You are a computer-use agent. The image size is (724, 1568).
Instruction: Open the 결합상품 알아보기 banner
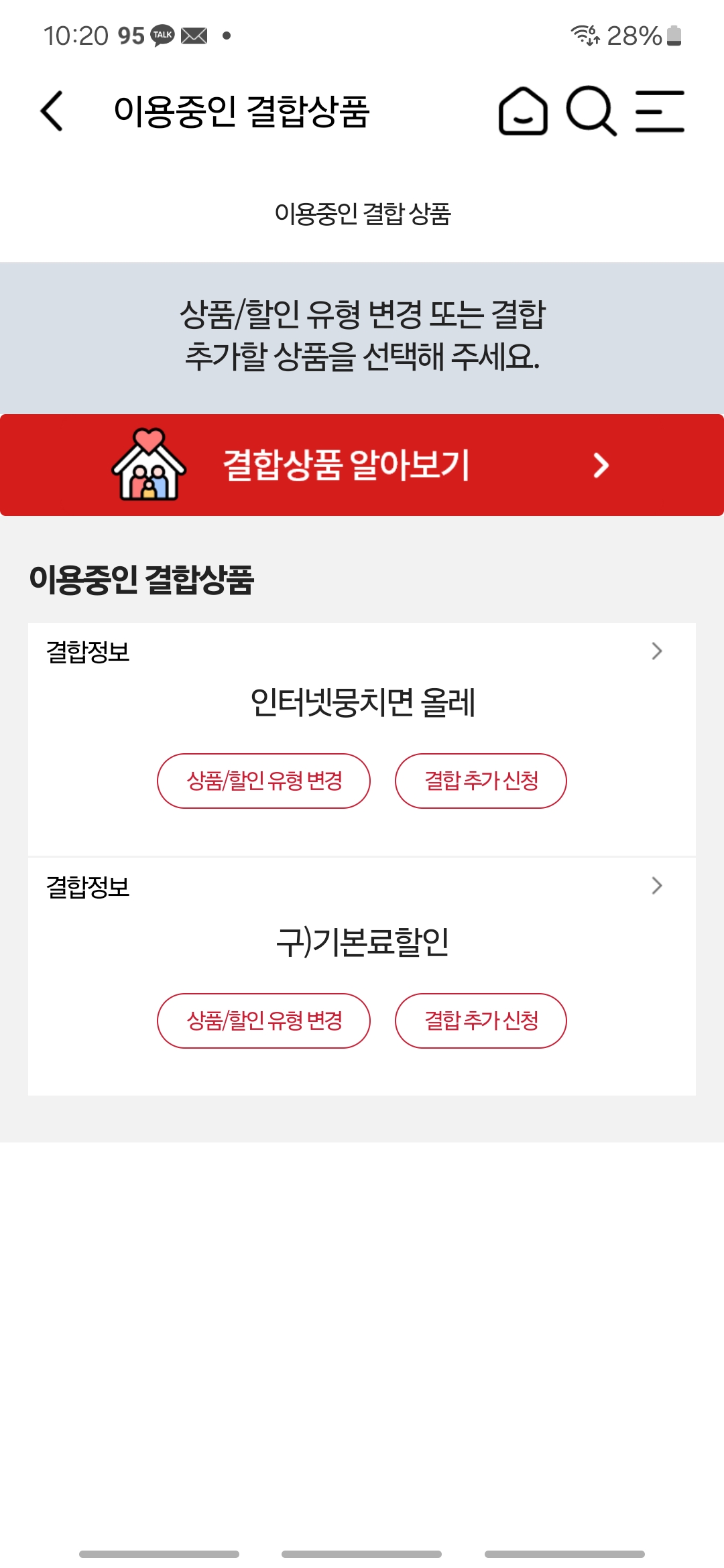tap(362, 465)
